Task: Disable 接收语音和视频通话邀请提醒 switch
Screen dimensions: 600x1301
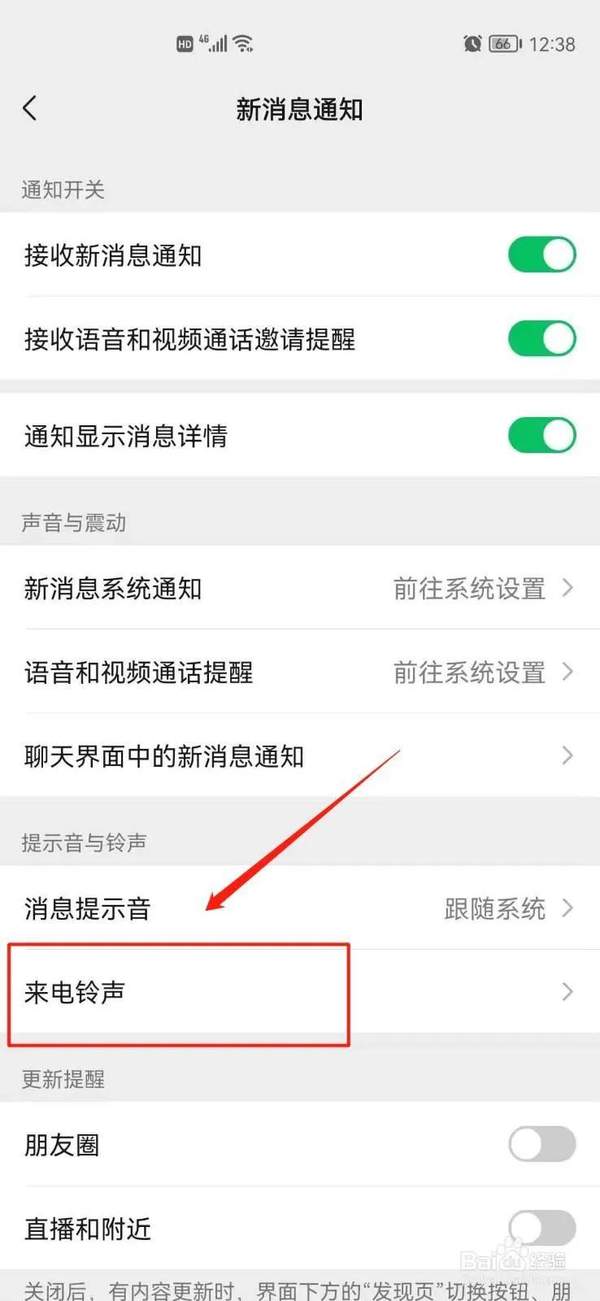Action: (542, 340)
